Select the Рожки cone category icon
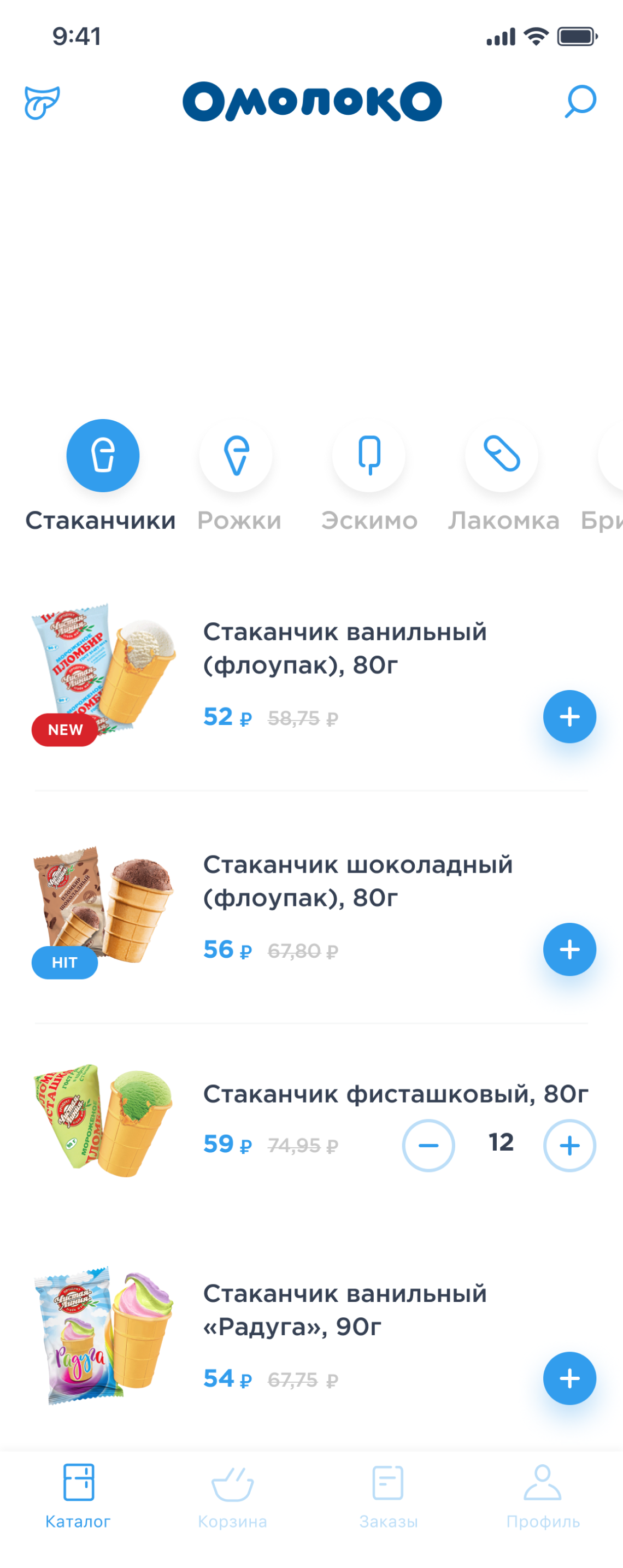Screen dimensions: 623x1568 point(236,456)
